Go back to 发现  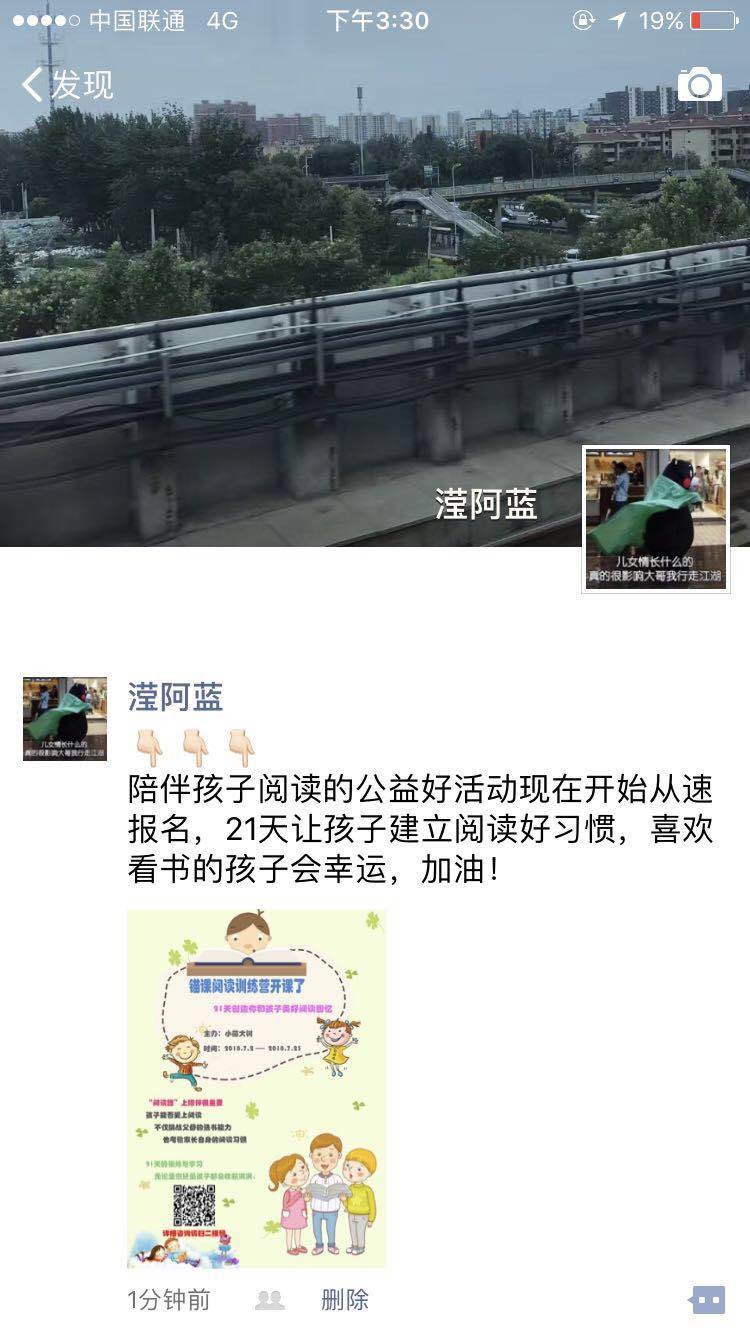tap(67, 85)
